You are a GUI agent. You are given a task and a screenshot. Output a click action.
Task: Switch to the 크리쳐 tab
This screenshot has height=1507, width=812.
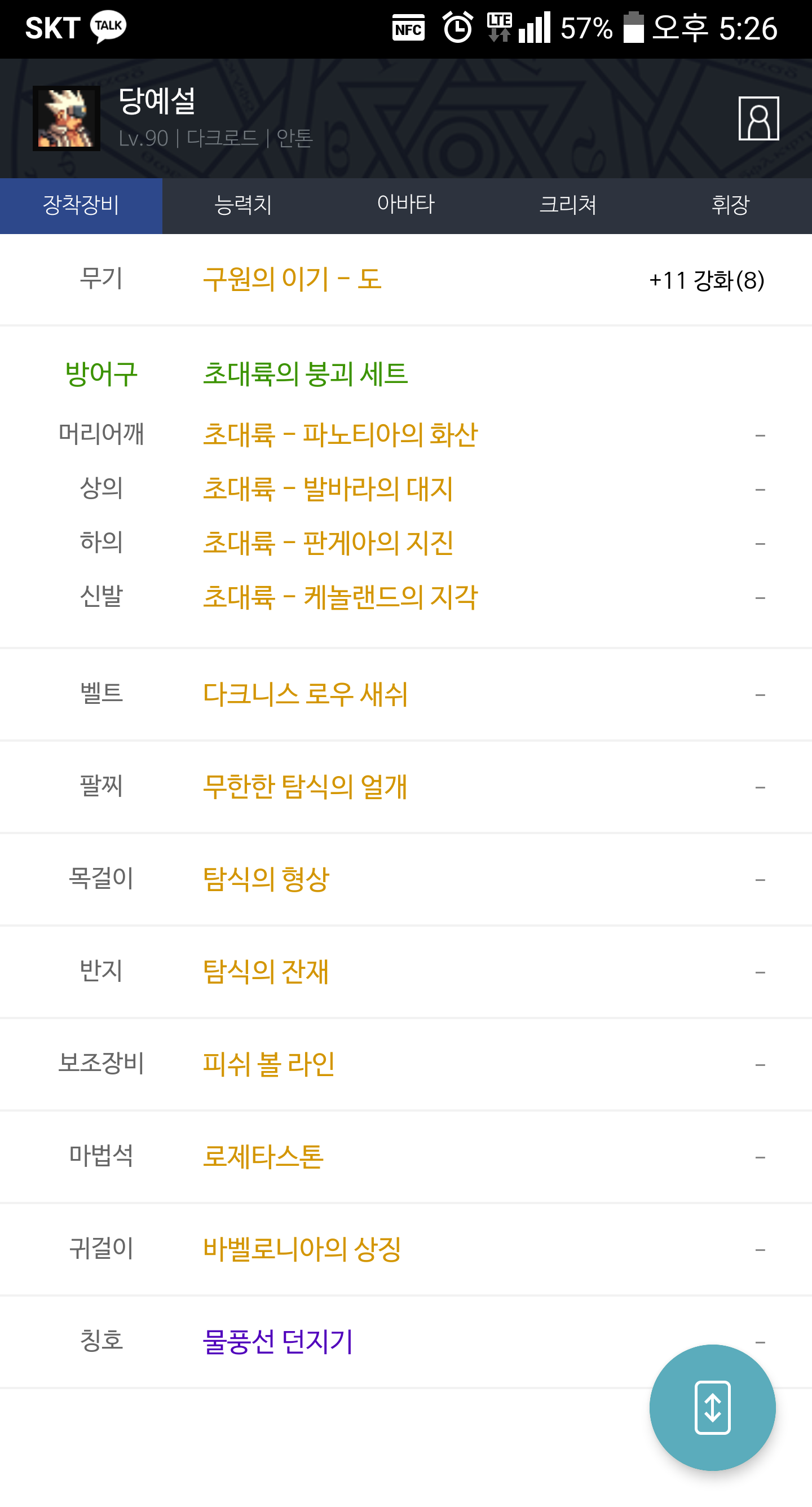pos(568,205)
